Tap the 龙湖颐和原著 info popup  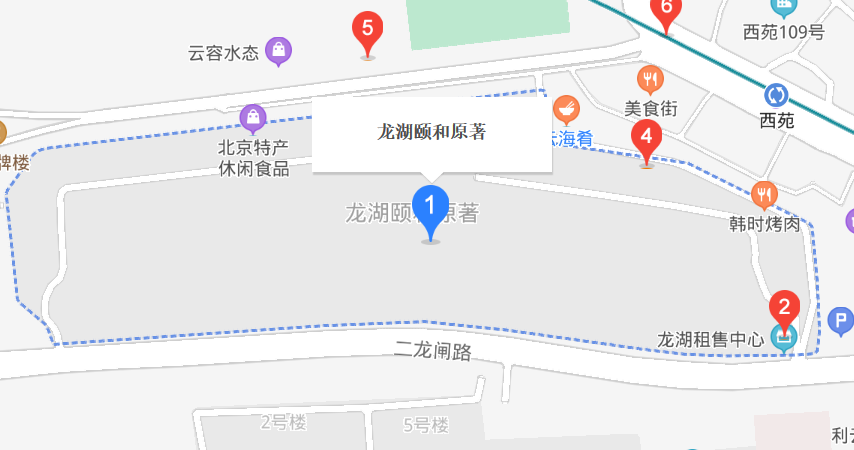(431, 134)
